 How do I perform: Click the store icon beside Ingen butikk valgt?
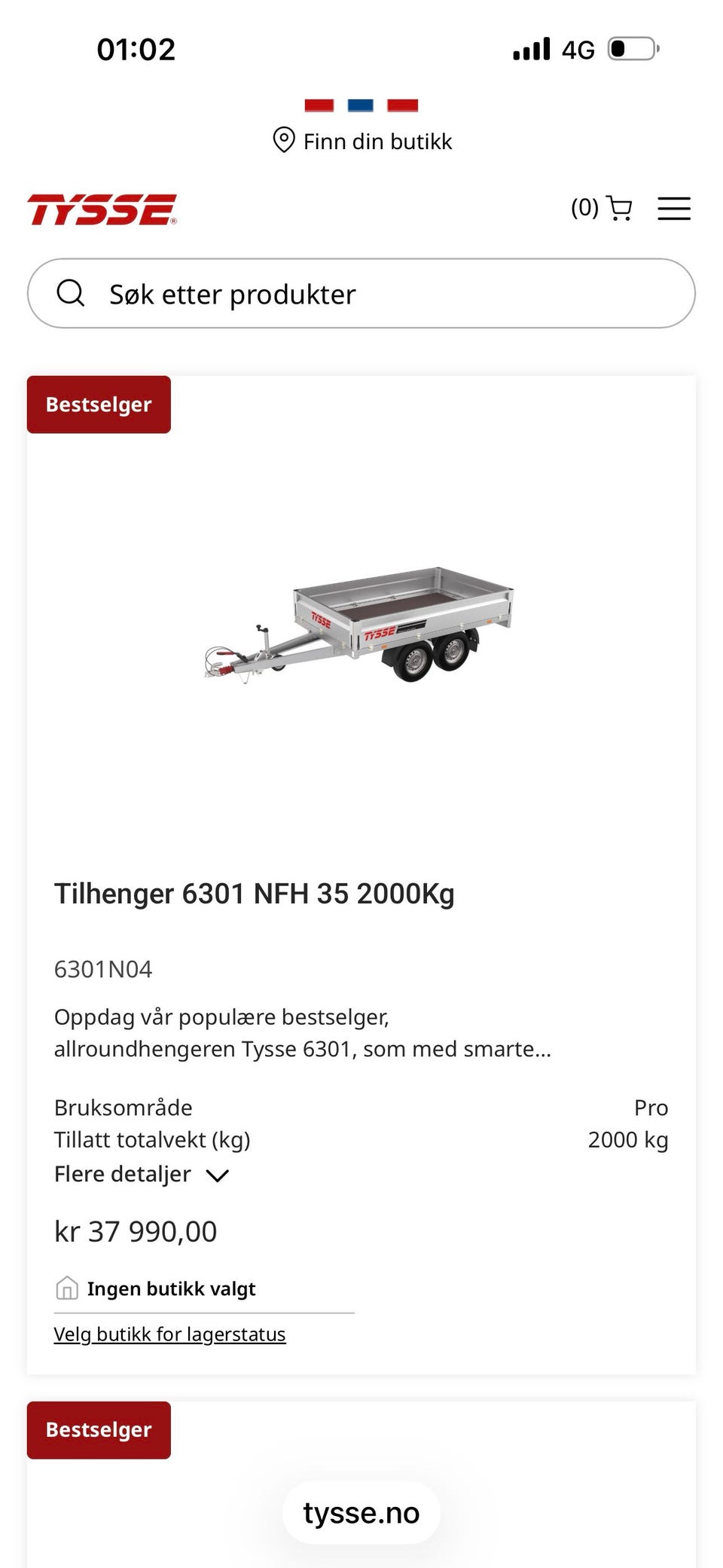67,1288
